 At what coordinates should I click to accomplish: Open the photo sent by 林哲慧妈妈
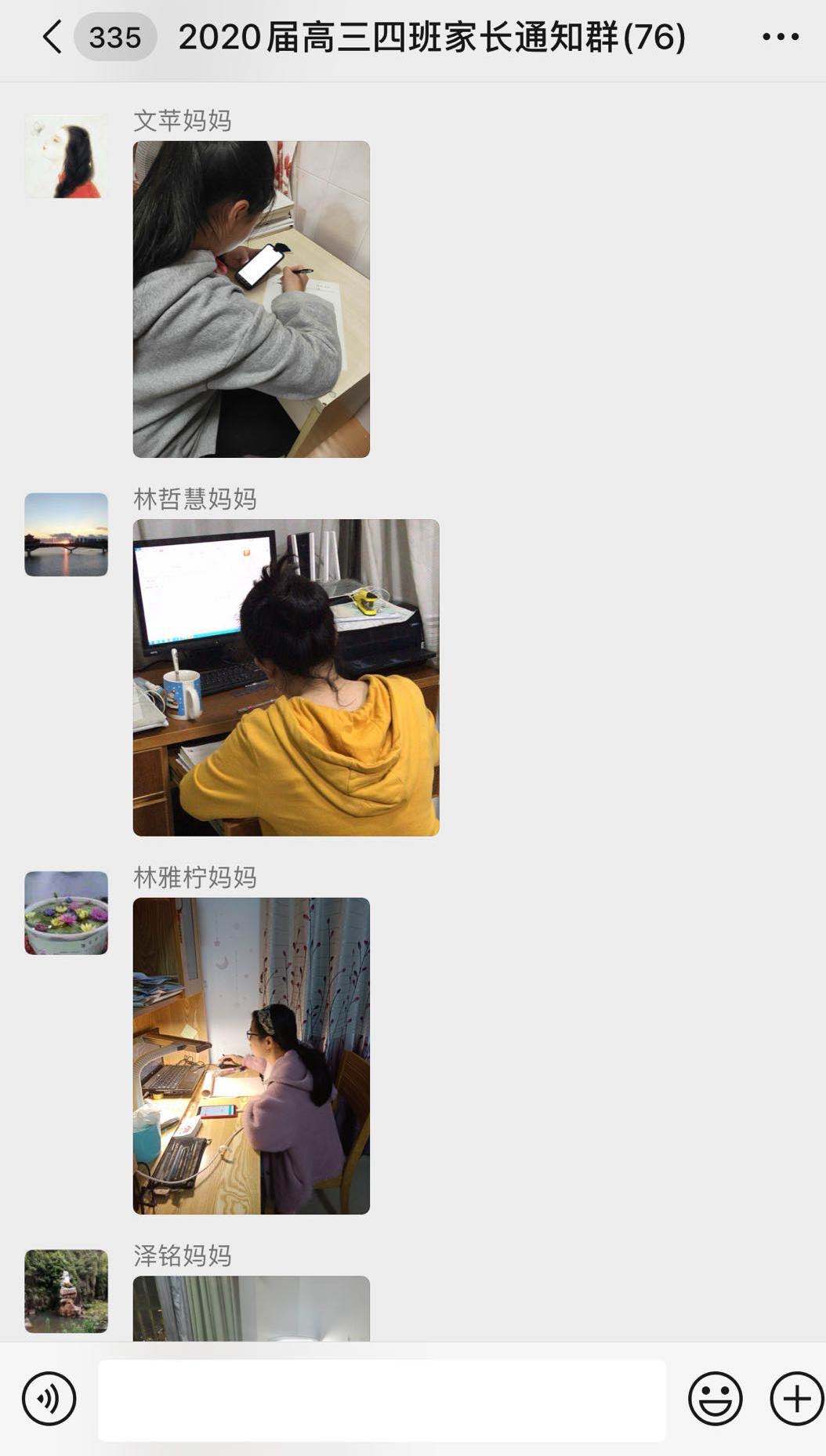tap(286, 677)
